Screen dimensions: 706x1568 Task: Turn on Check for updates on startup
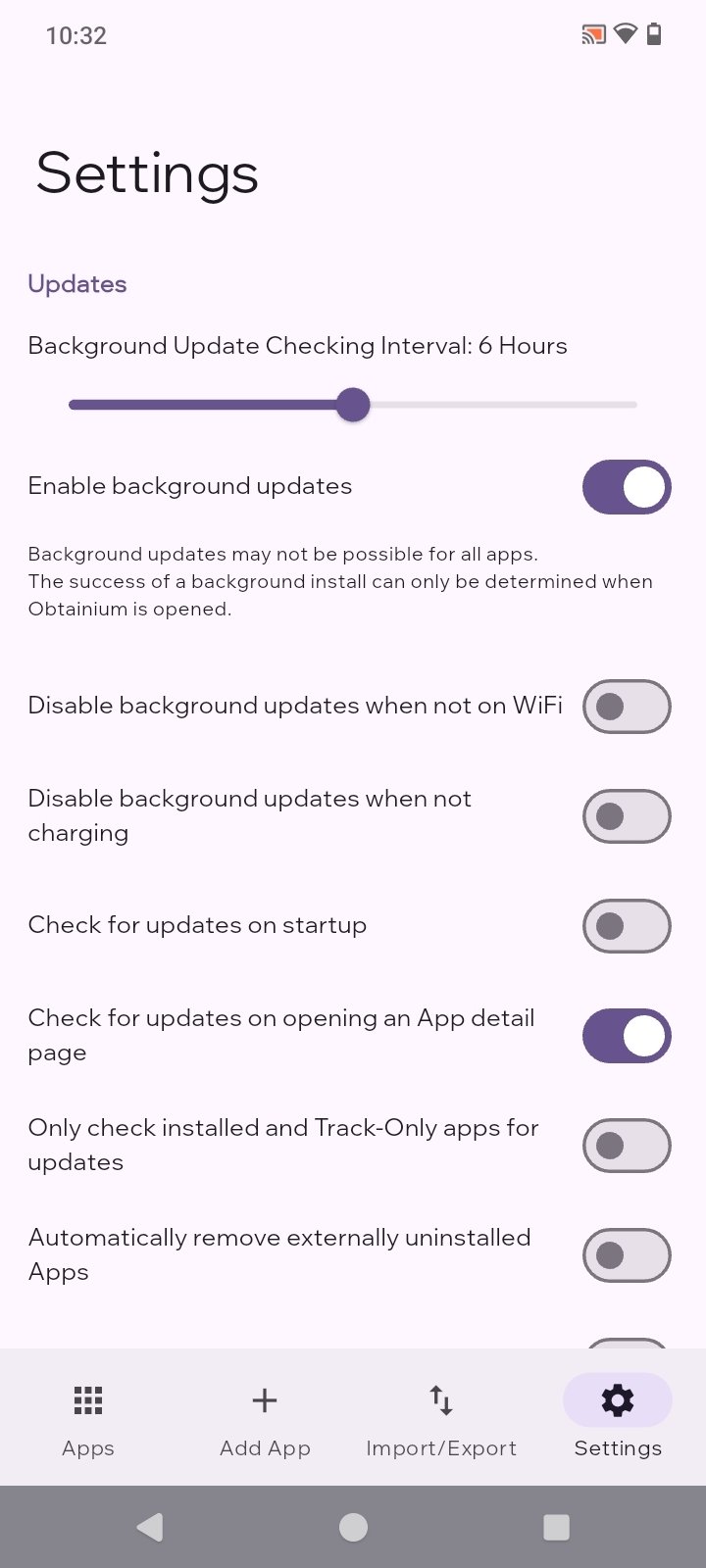[x=627, y=926]
